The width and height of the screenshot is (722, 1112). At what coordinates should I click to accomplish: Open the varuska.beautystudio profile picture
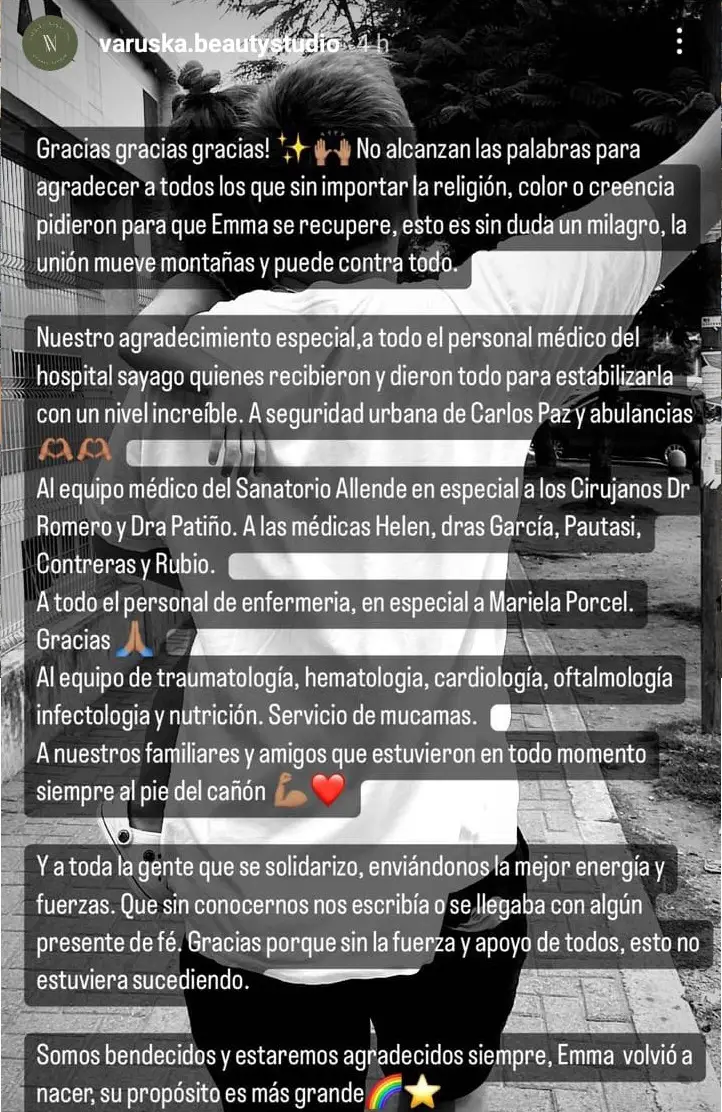point(49,42)
